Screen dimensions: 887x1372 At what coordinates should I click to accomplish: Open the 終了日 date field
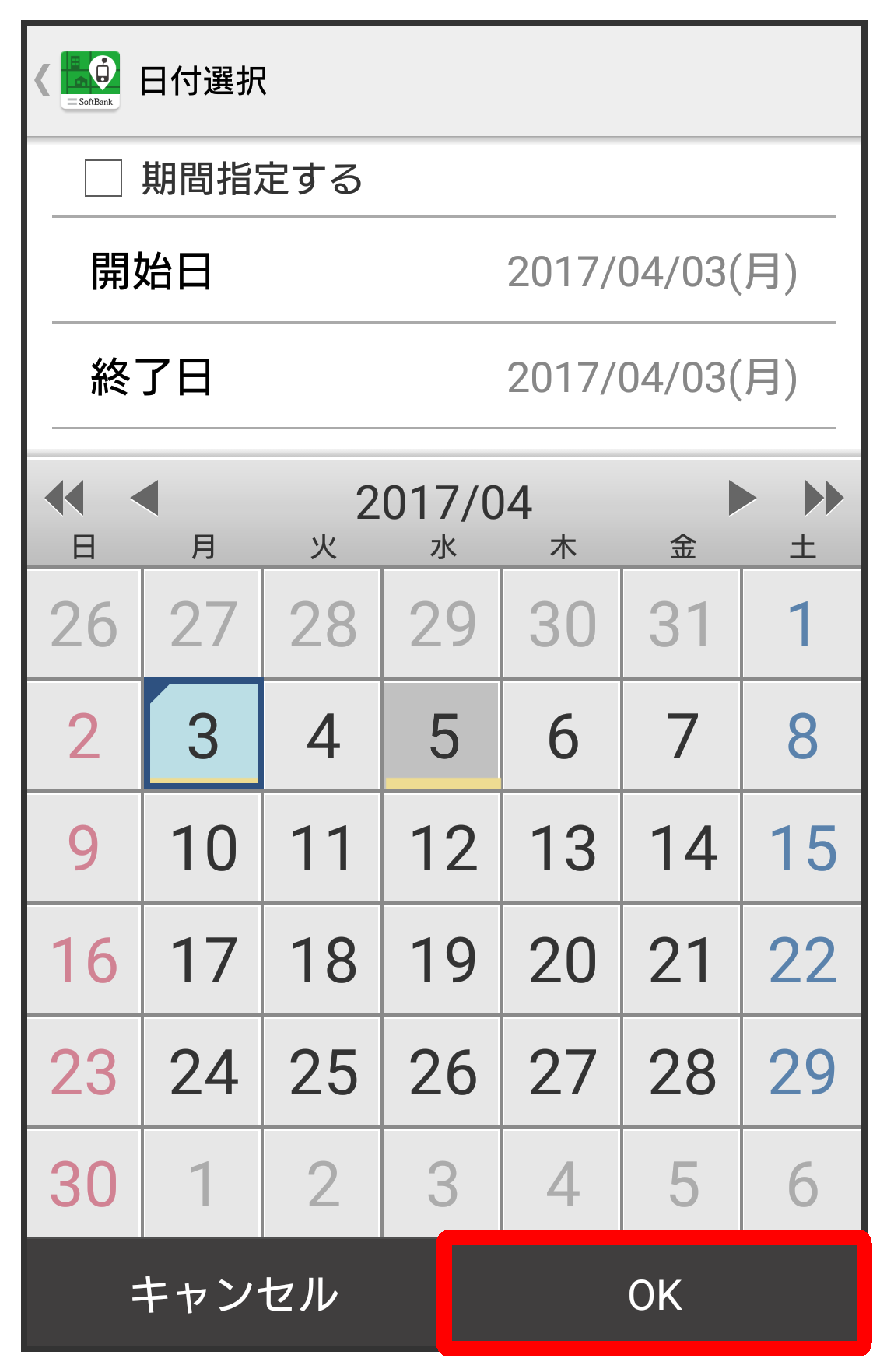[x=443, y=377]
